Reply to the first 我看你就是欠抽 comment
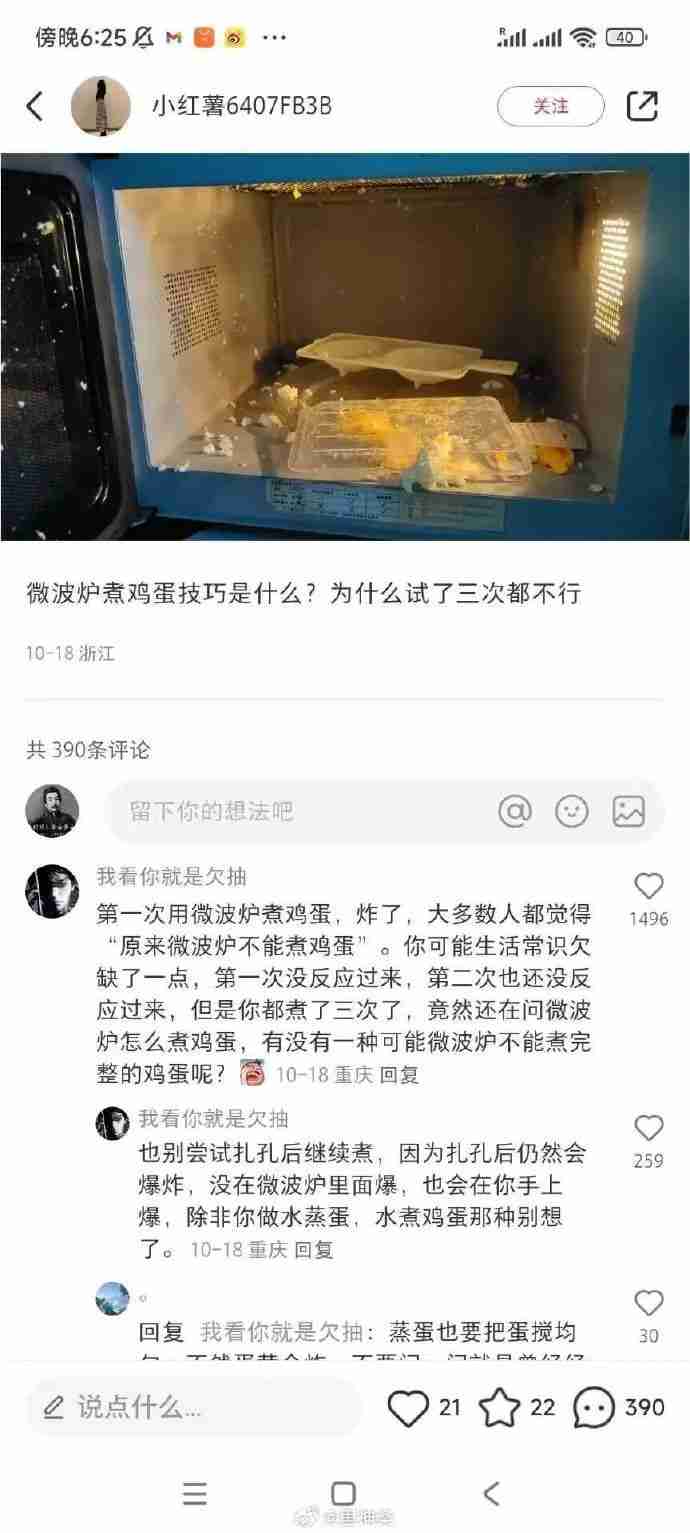 400,1075
